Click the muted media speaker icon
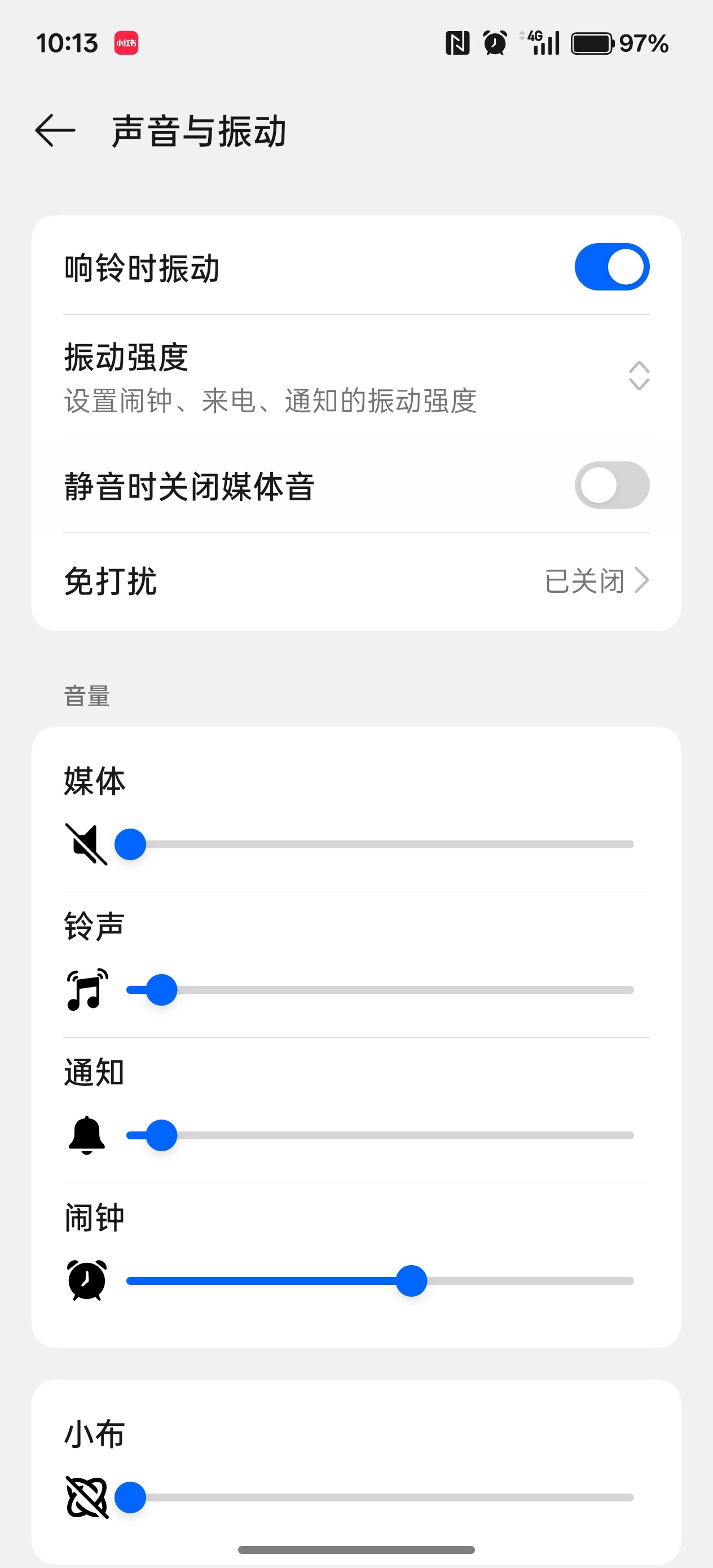This screenshot has height=1568, width=713. pyautogui.click(x=85, y=844)
